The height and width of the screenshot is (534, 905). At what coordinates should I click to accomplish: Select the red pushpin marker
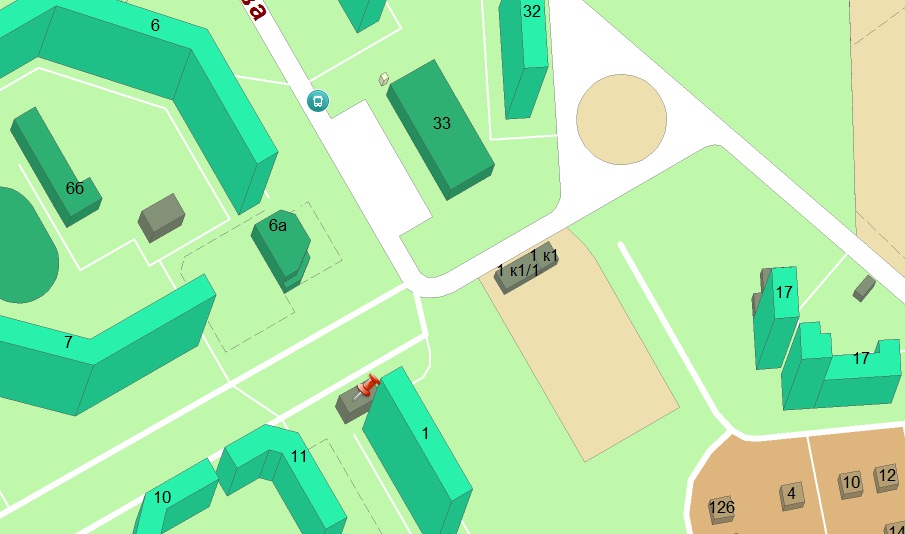(x=367, y=387)
